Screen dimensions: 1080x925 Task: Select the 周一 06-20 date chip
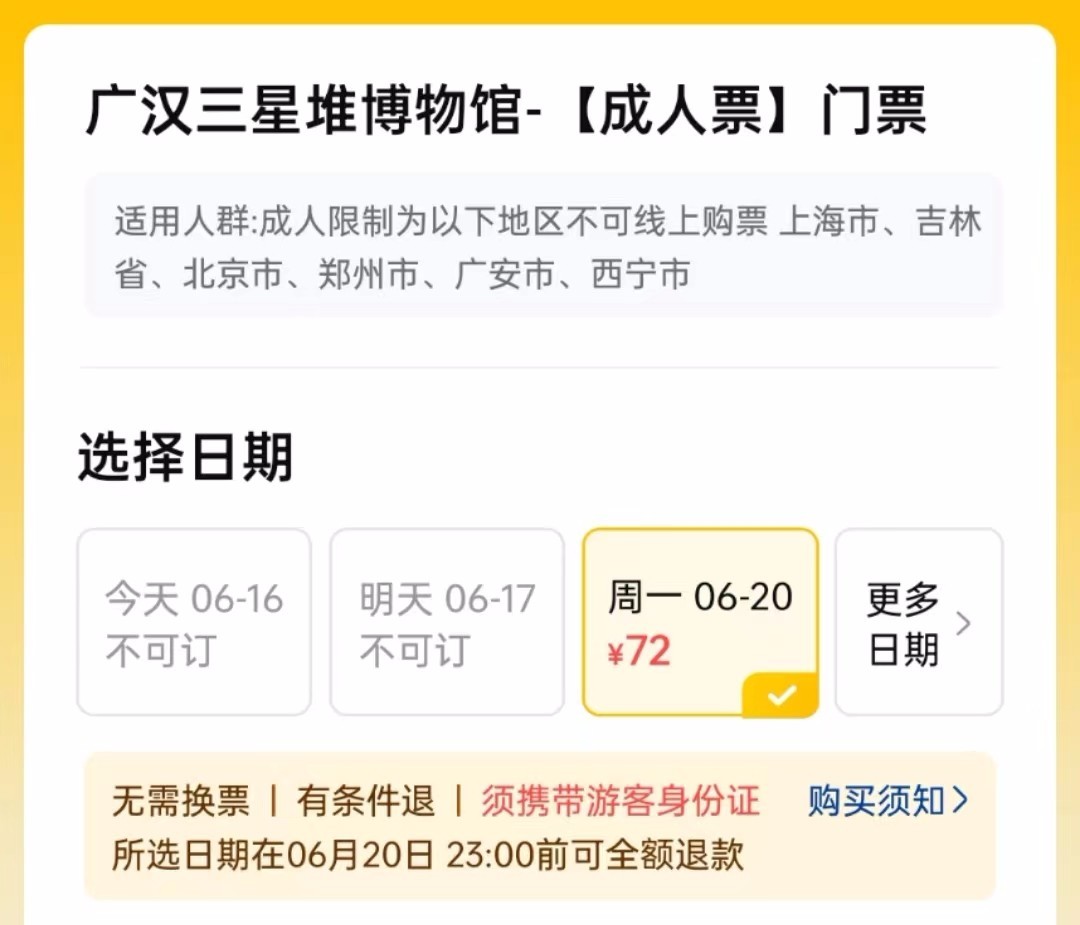pos(700,622)
